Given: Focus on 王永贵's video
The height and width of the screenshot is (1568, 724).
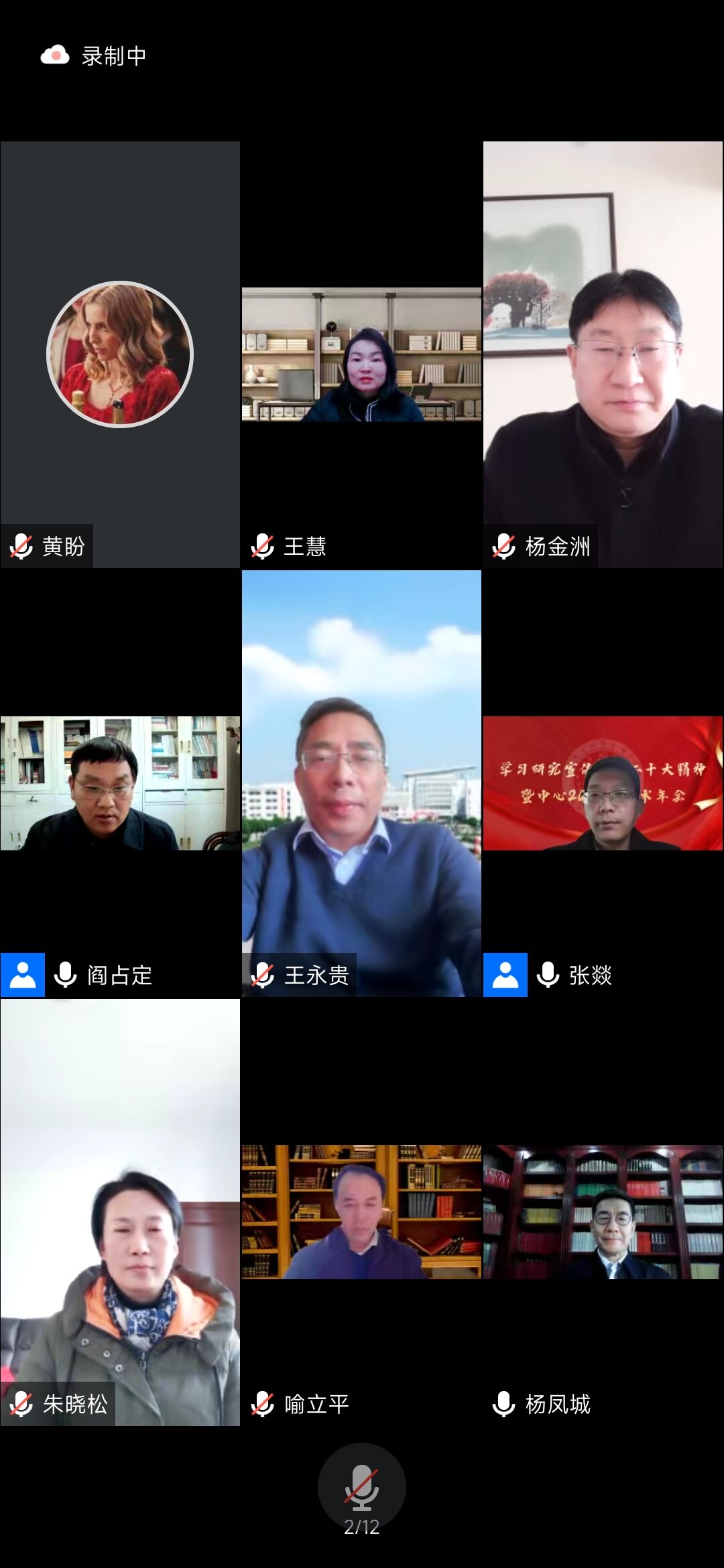Looking at the screenshot, I should tap(361, 783).
